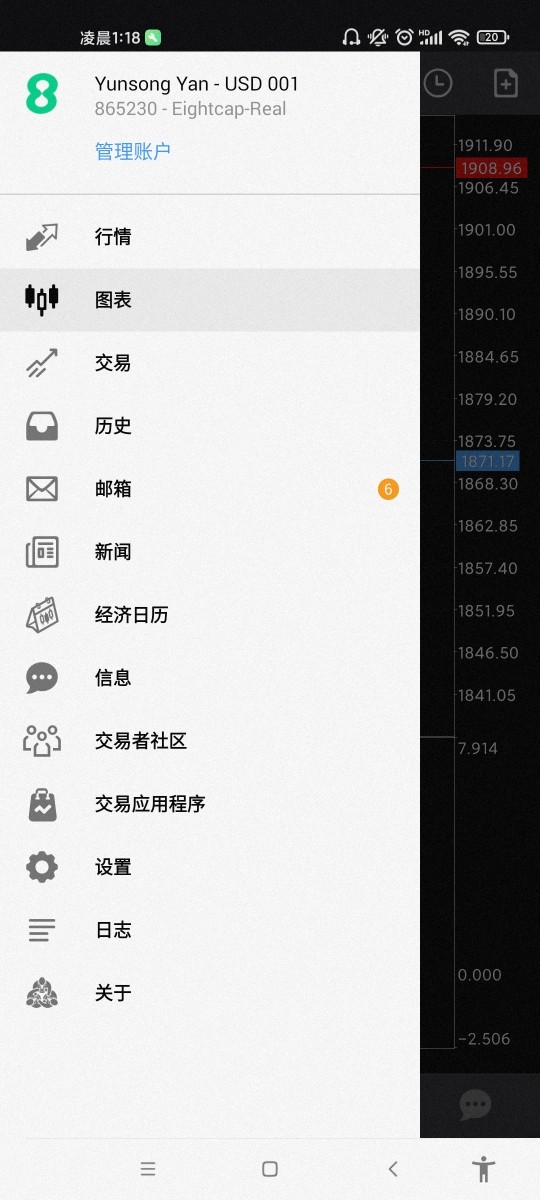Tap the chat bubble icon below chart

pyautogui.click(x=475, y=1105)
